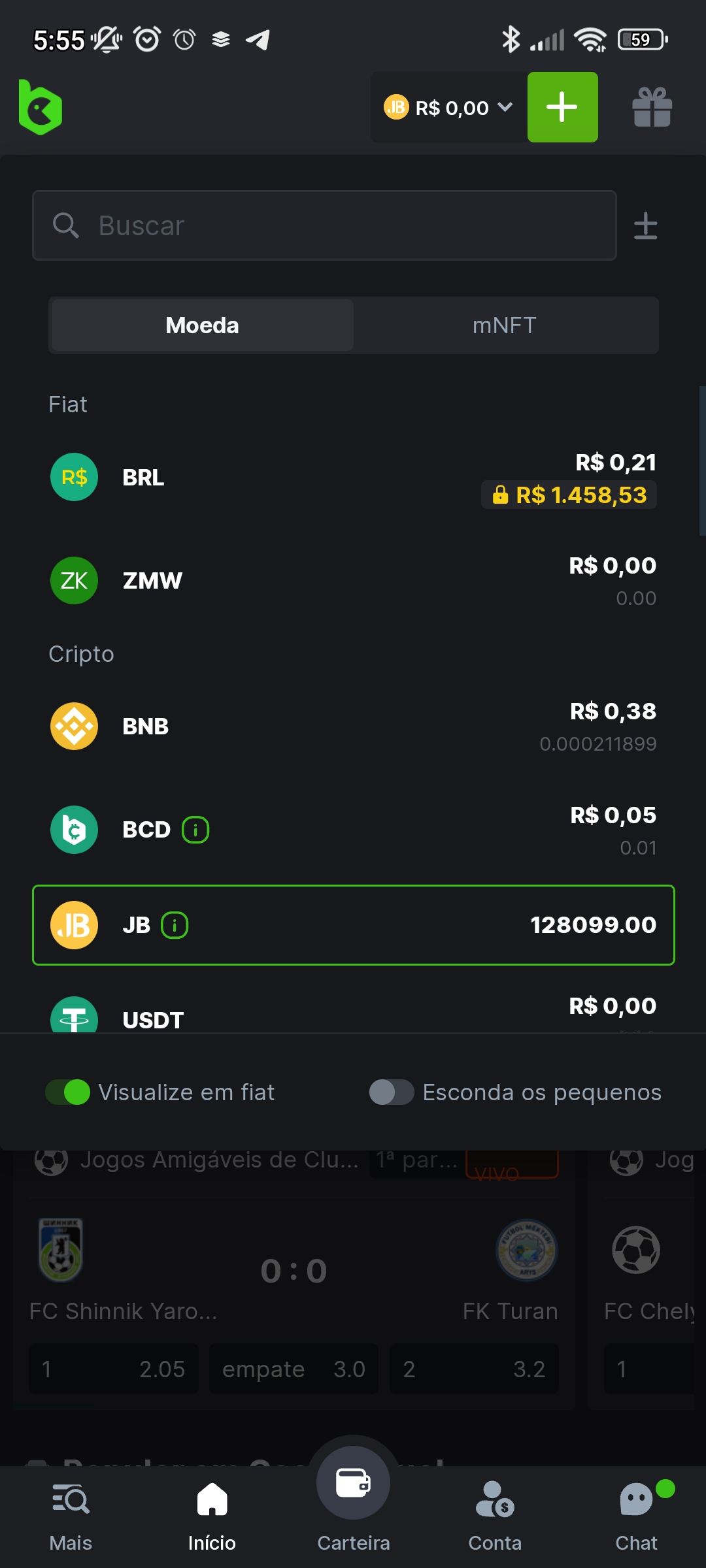The height and width of the screenshot is (1568, 706).
Task: View info about the JB token
Action: coord(175,925)
